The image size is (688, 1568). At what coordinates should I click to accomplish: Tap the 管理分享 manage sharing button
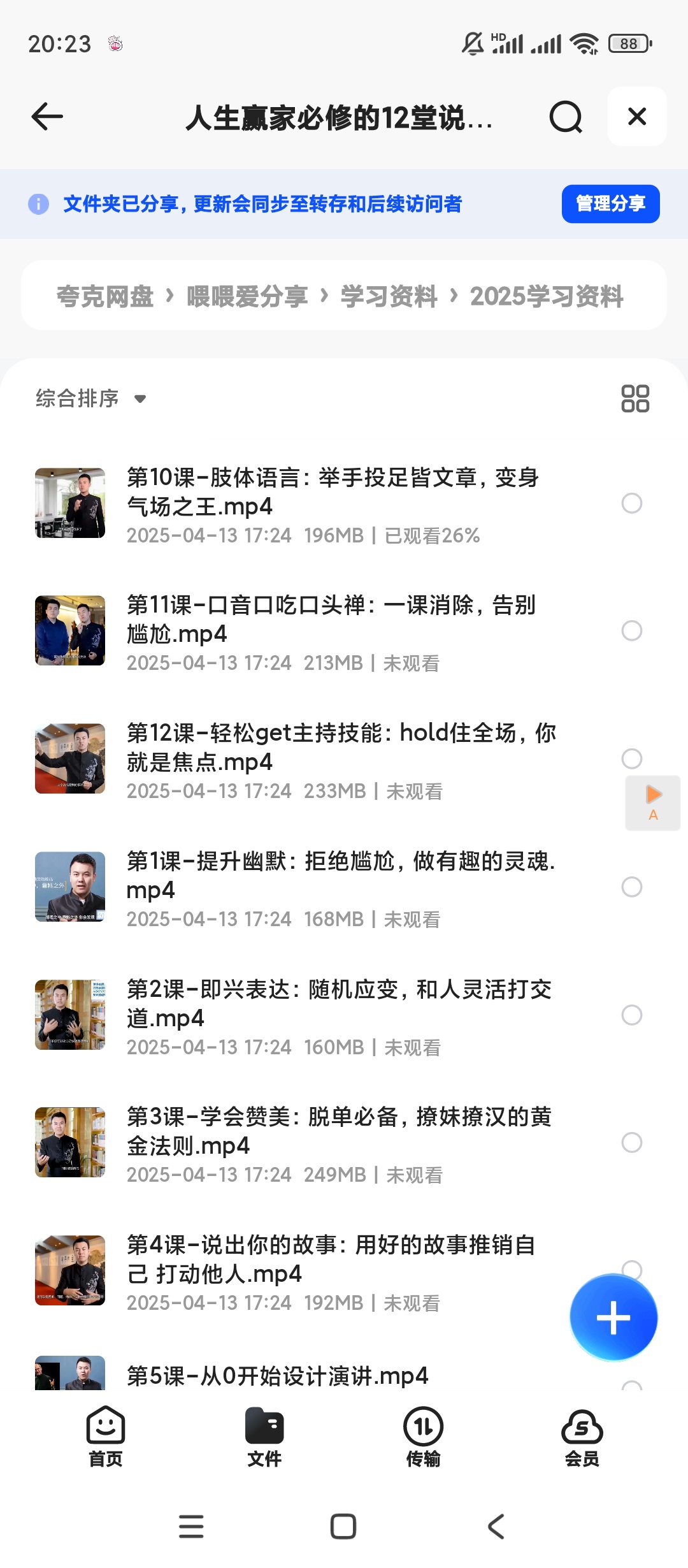[609, 203]
